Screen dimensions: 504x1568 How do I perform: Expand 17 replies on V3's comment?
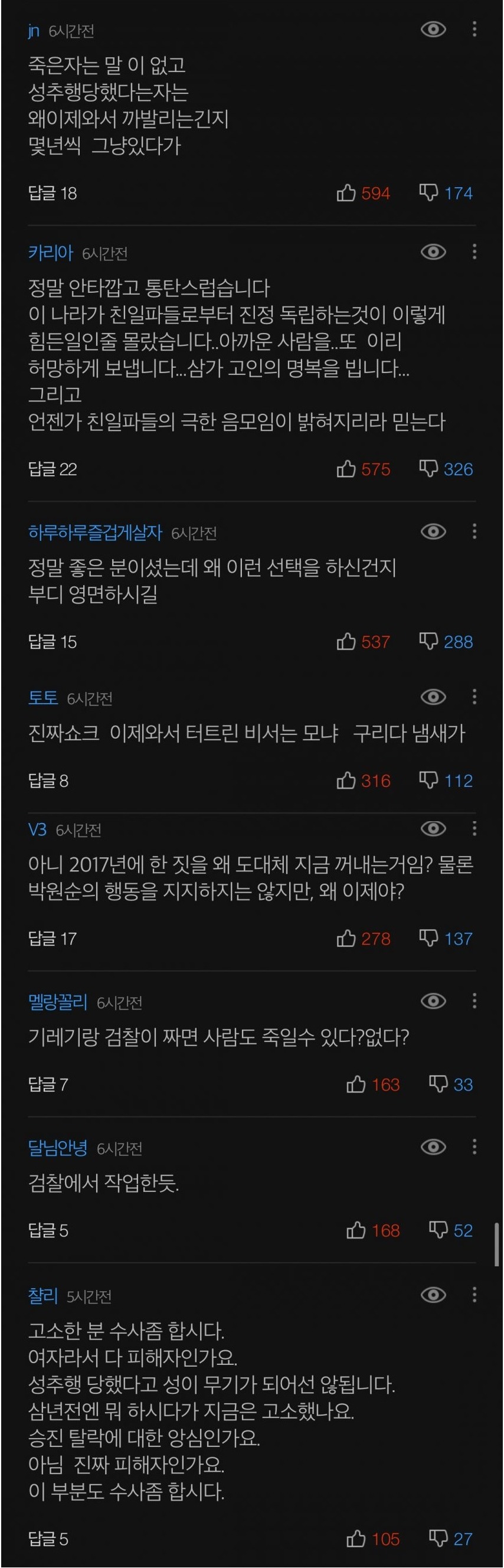coord(53,939)
